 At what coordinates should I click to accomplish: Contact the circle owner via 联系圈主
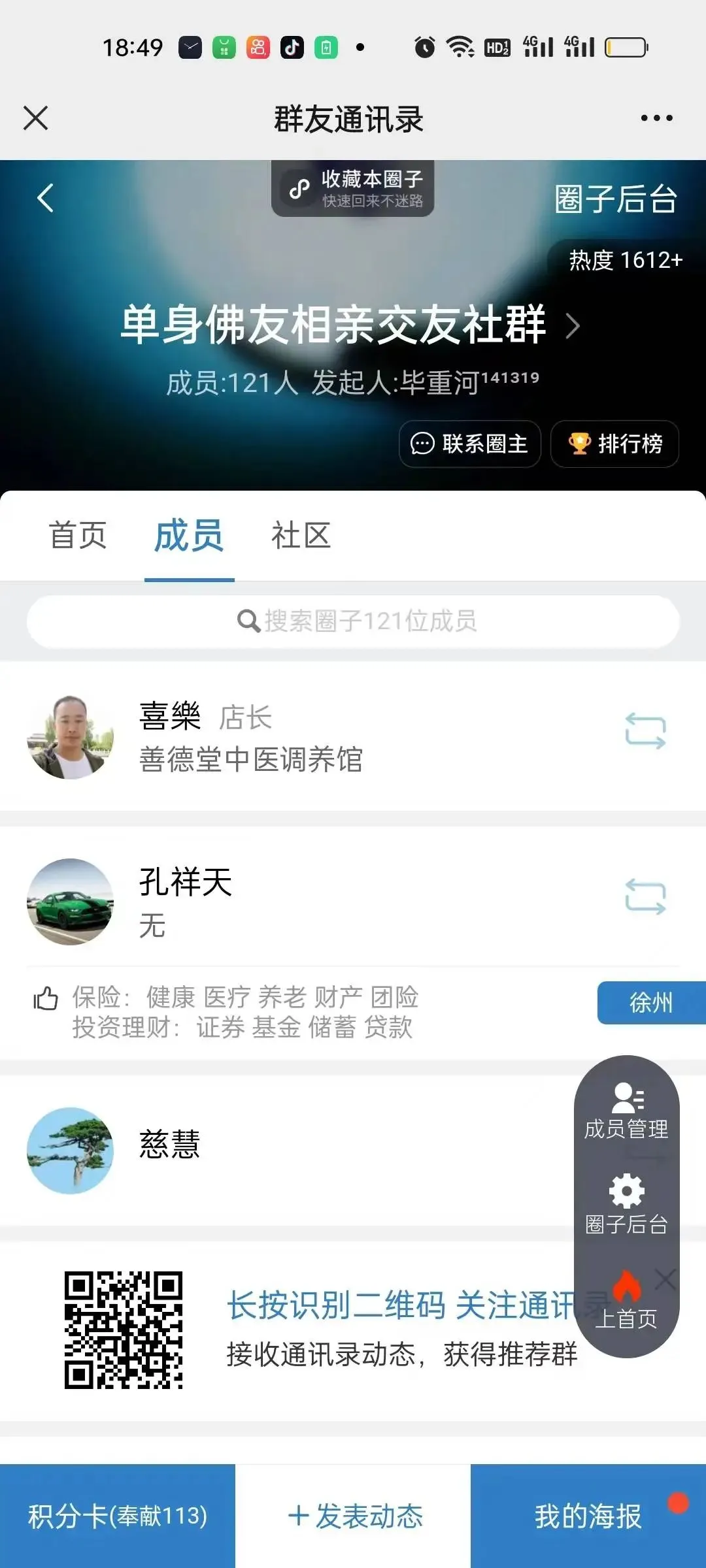(469, 444)
